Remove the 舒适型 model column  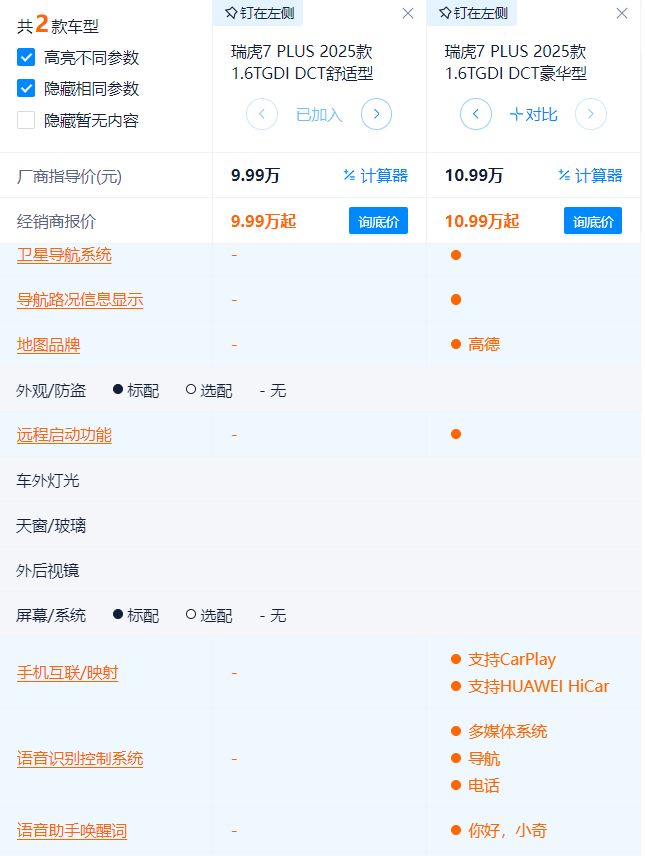click(408, 14)
